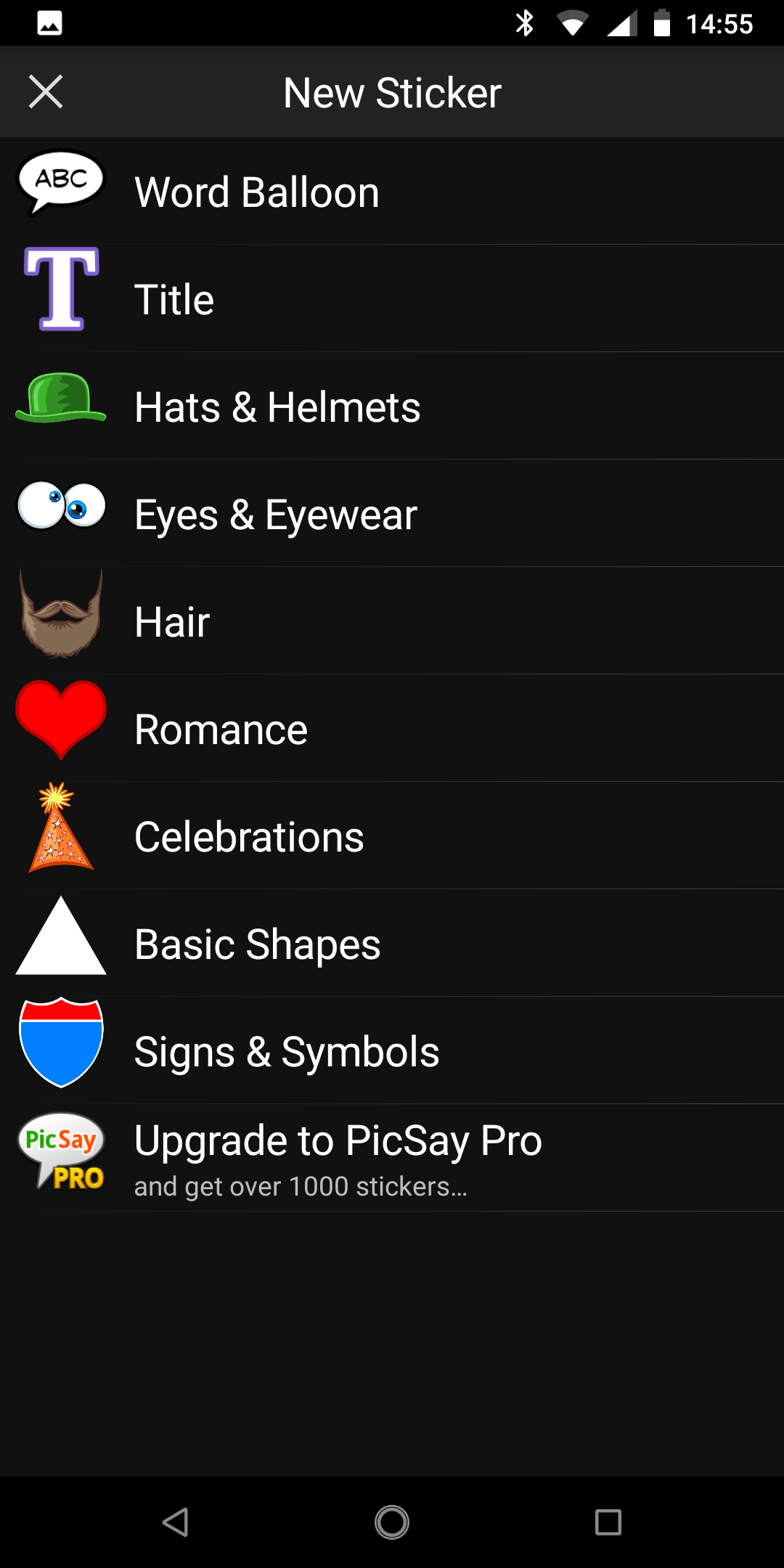Select the Word Balloon sticker type
The height and width of the screenshot is (1568, 784).
392,192
